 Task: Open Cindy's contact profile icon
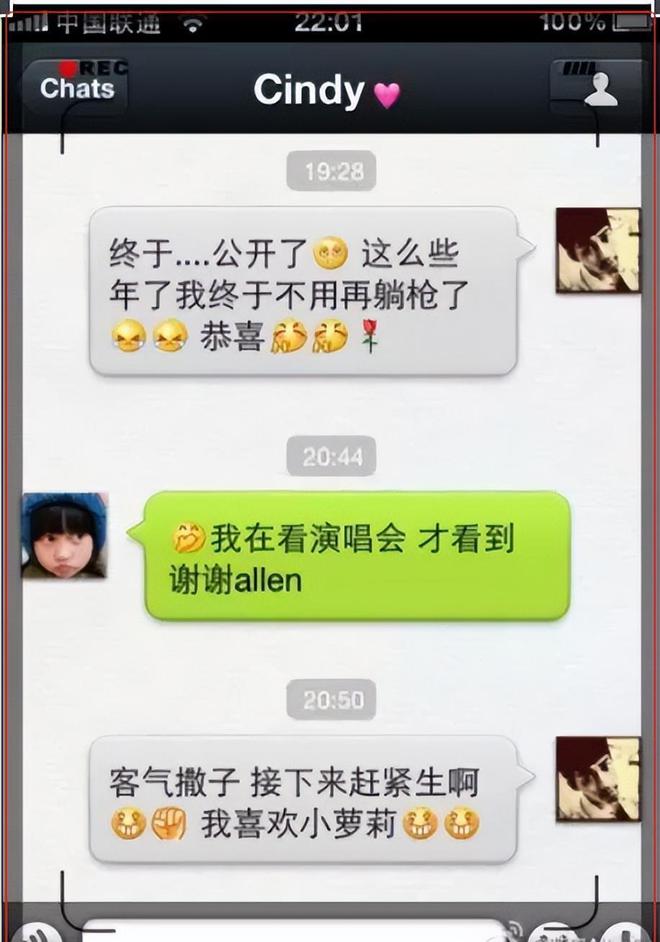[x=598, y=88]
